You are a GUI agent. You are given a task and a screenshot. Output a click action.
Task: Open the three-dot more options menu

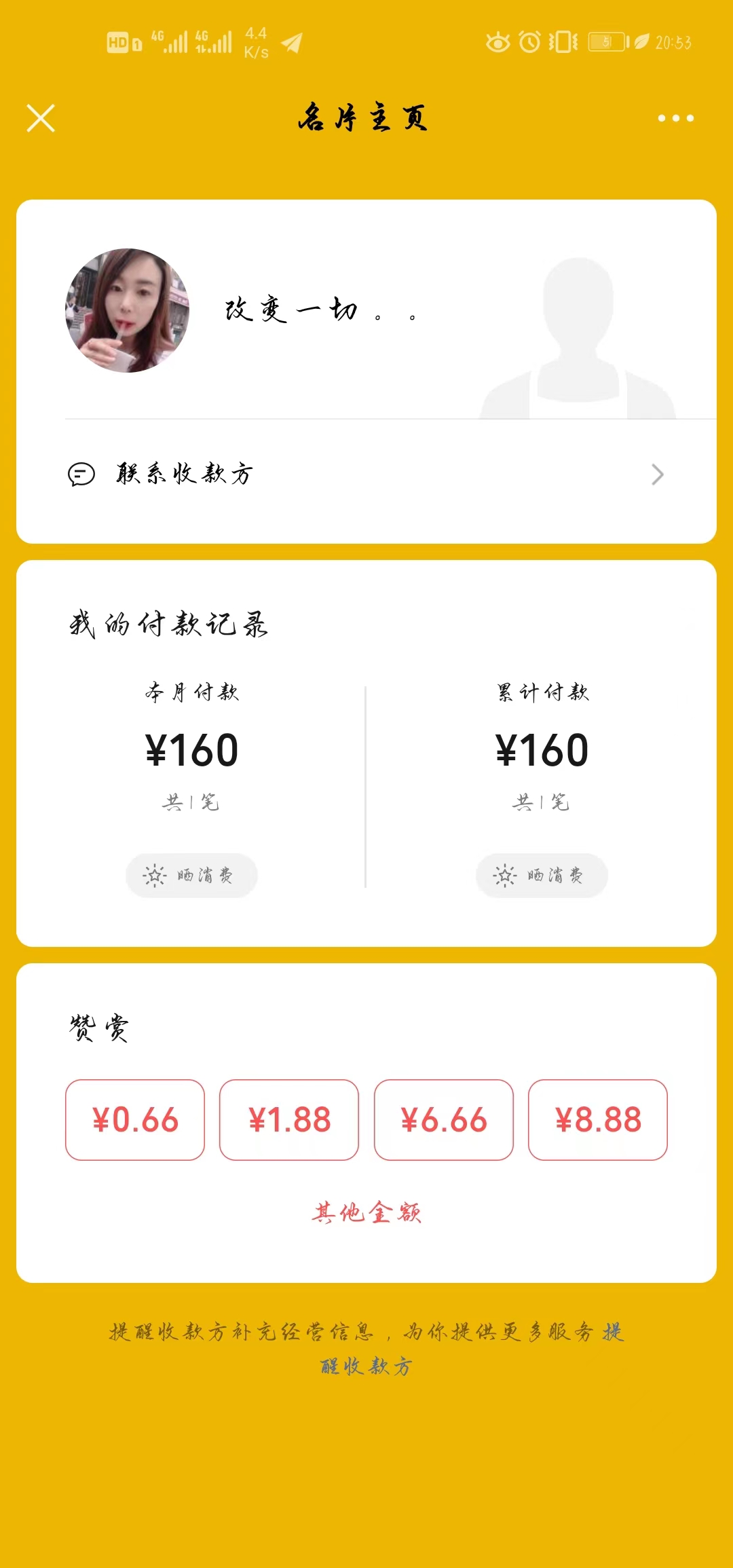coord(675,119)
